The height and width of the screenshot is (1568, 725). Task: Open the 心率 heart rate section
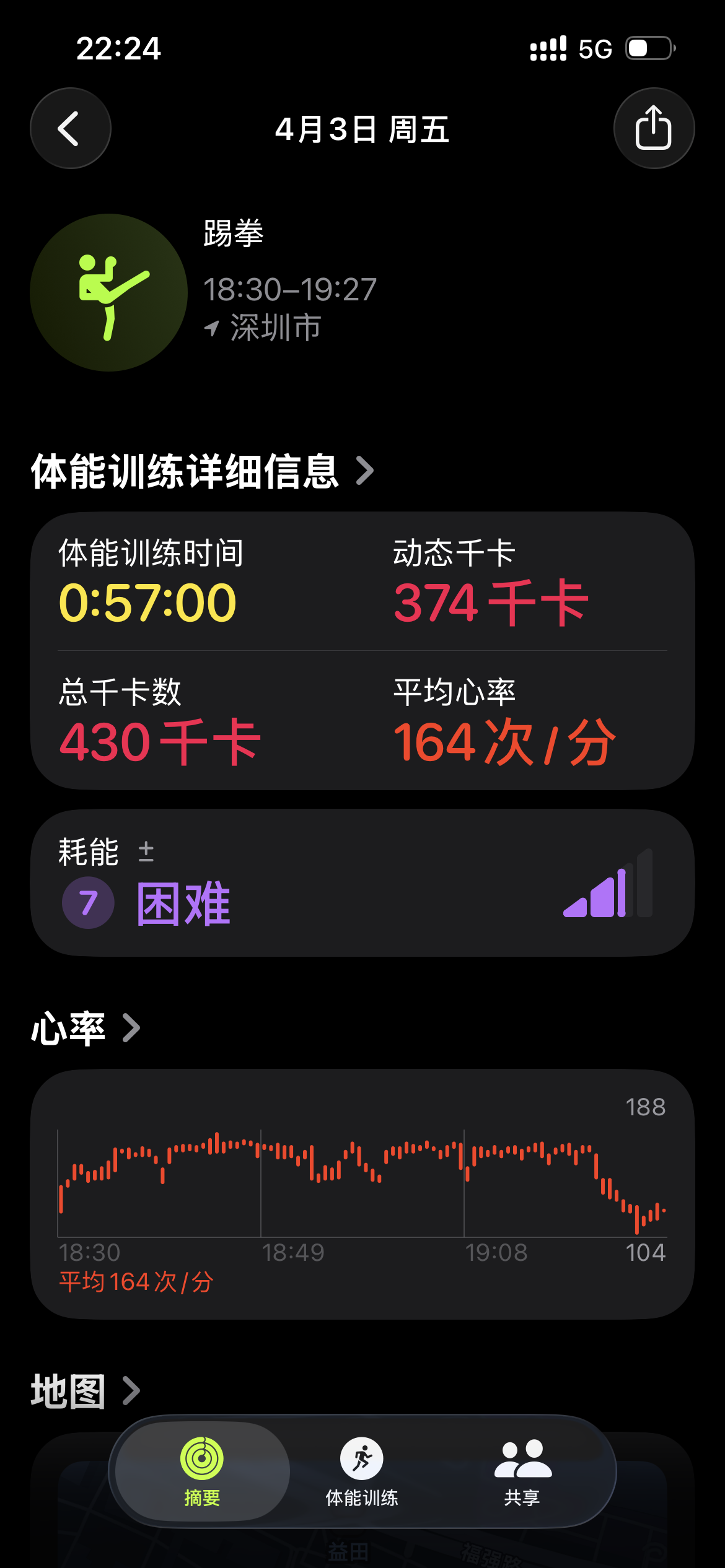click(x=86, y=1029)
